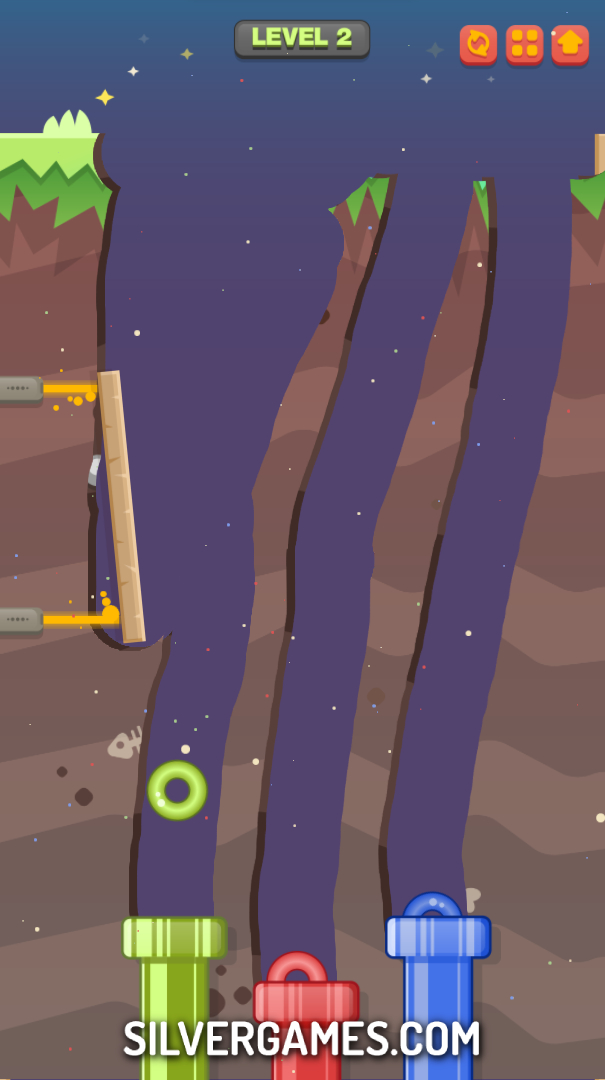Open the level selection grid
Screen dimensions: 605x1080
tap(524, 44)
